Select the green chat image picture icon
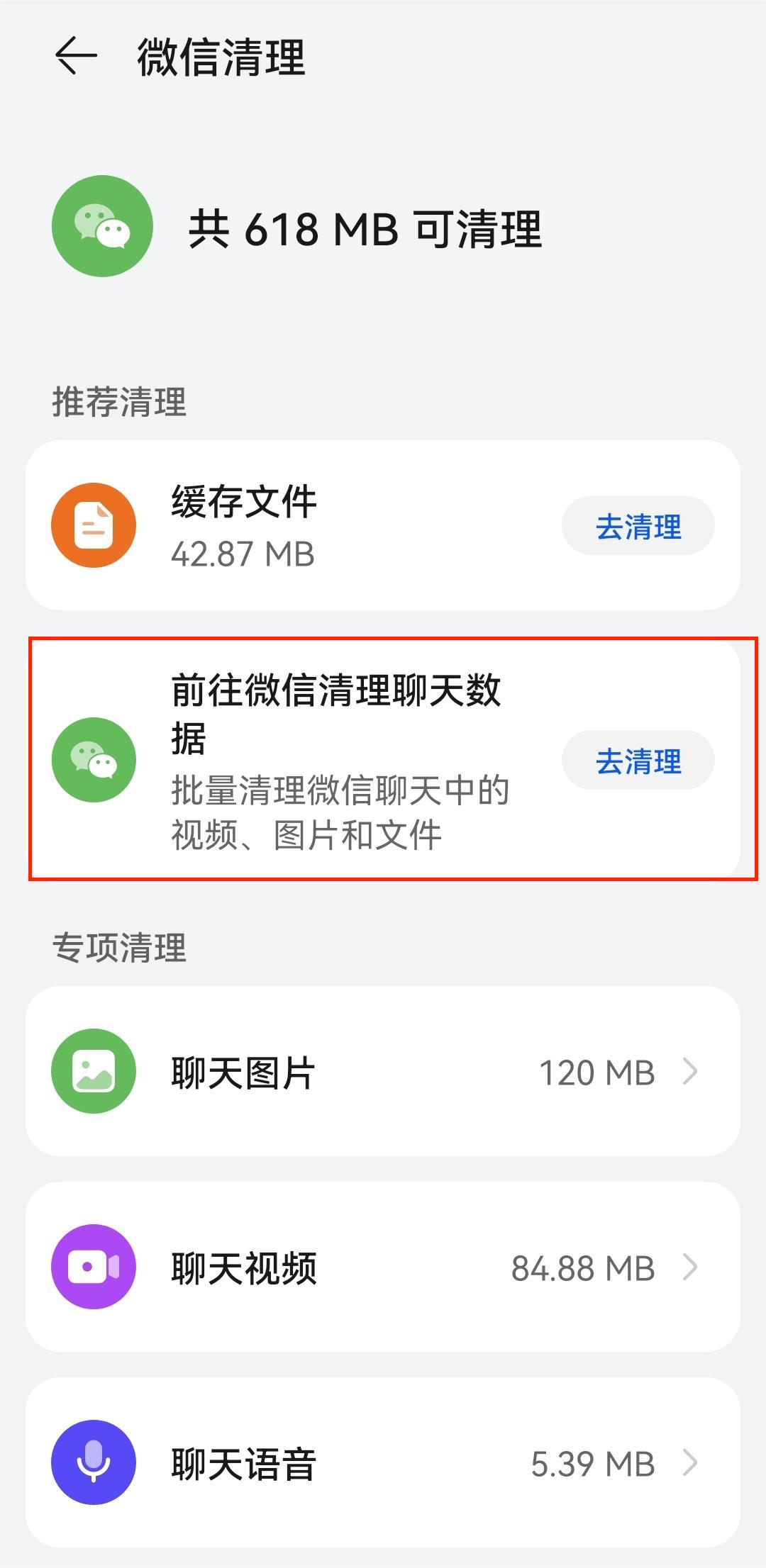 93,1072
